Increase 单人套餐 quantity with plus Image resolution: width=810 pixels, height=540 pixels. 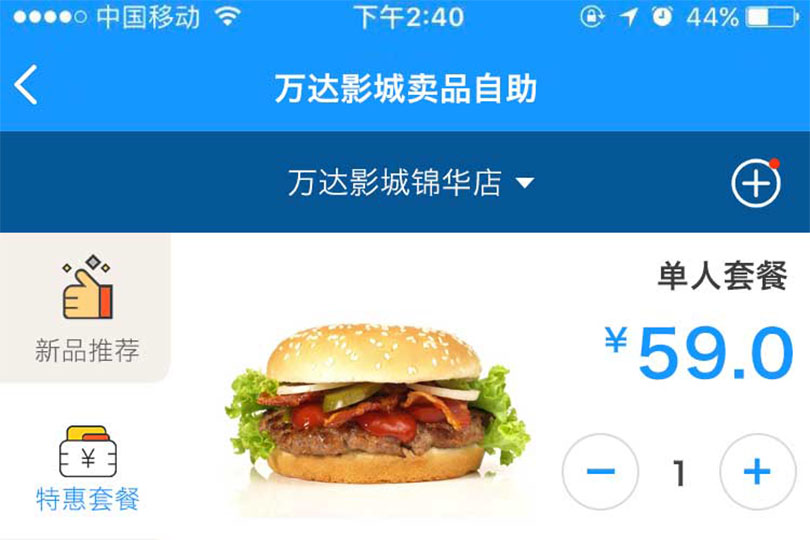click(x=757, y=472)
